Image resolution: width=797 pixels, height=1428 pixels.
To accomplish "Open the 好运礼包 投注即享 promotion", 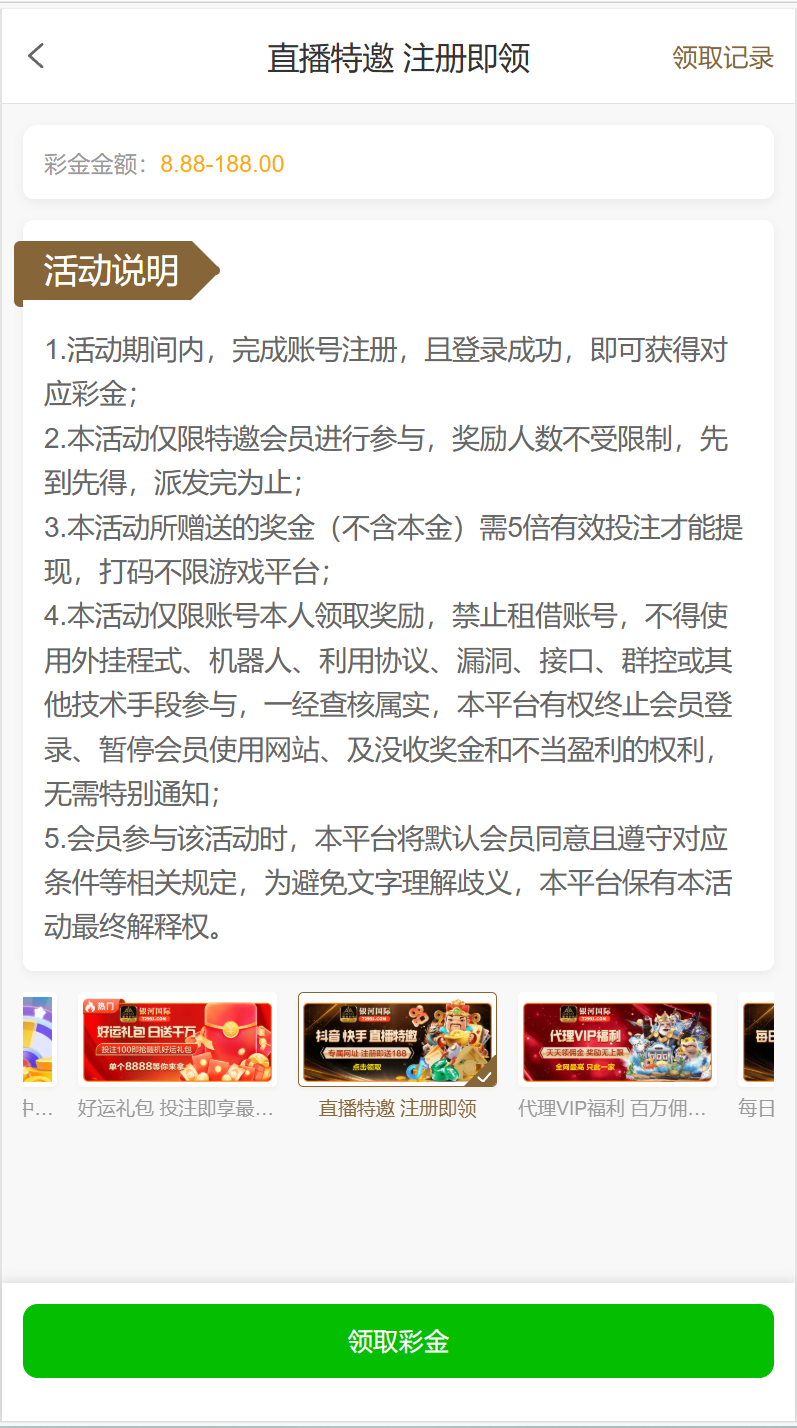I will 177,1040.
